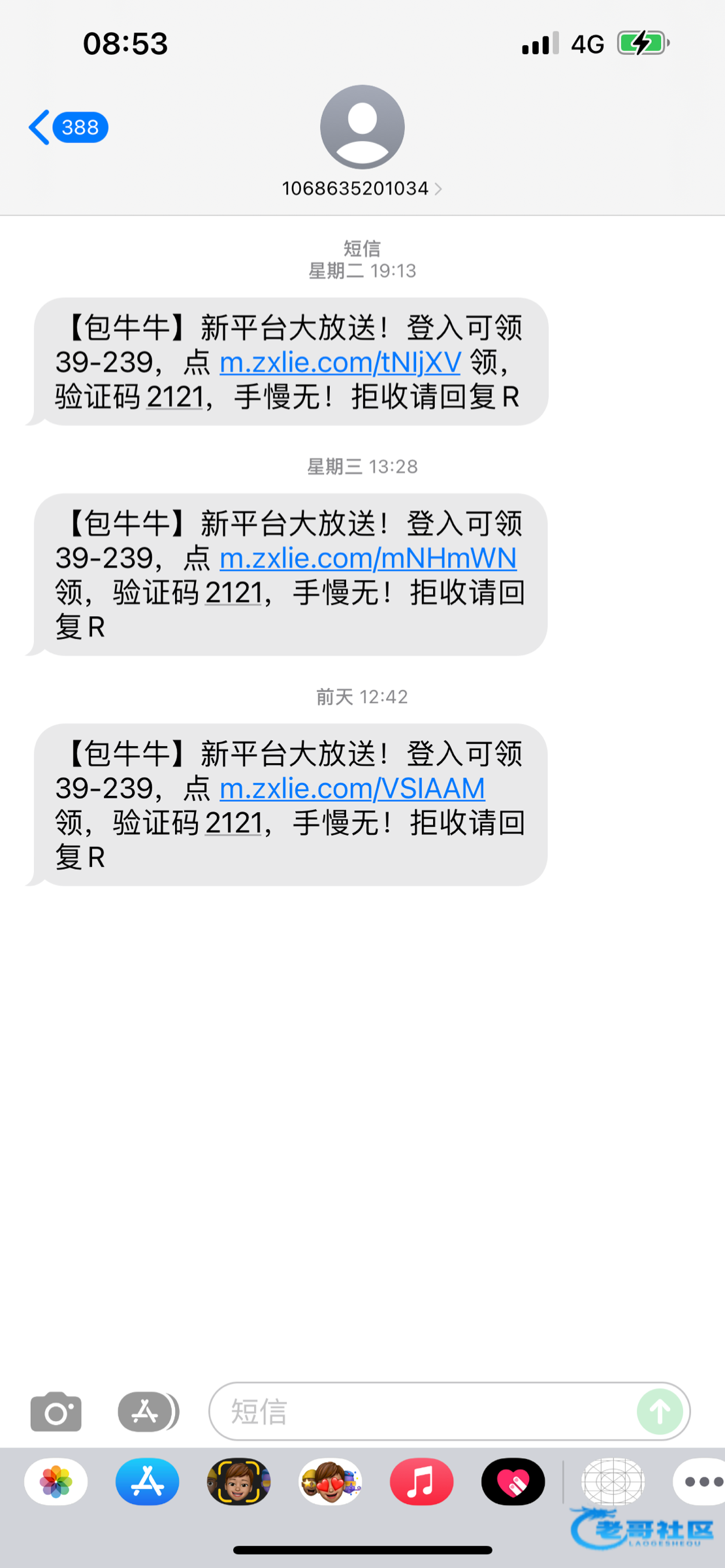Open the Digital Touch heart app

tap(513, 1482)
